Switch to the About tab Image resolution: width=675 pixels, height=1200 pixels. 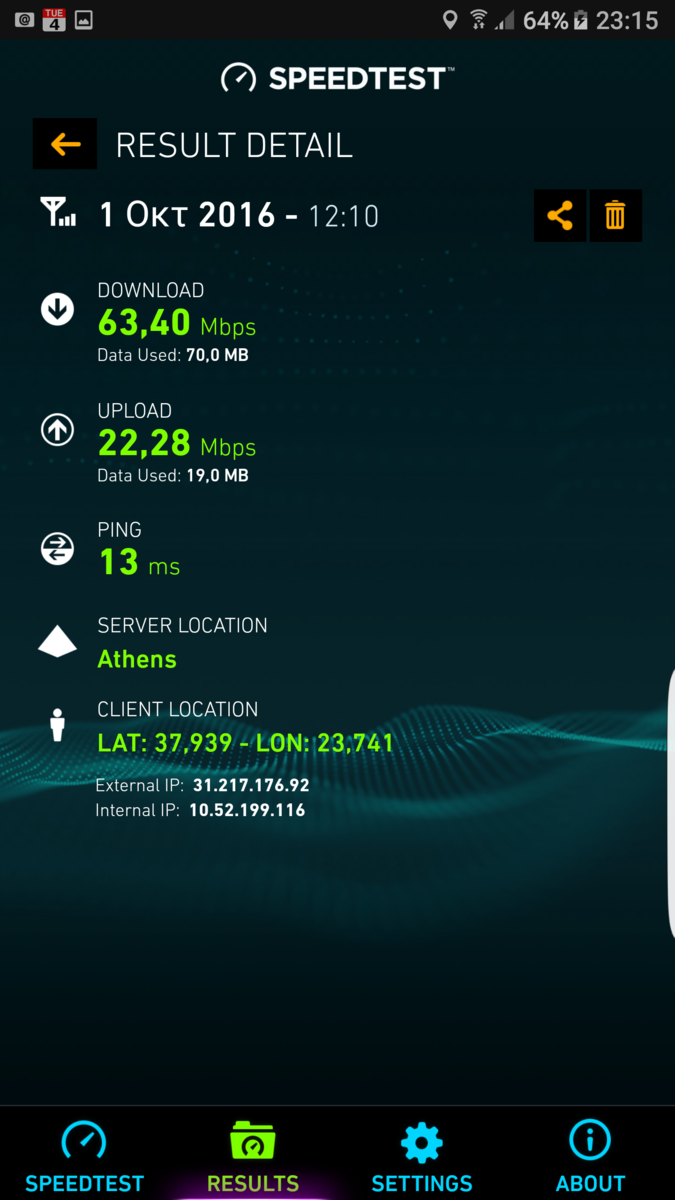(590, 1156)
